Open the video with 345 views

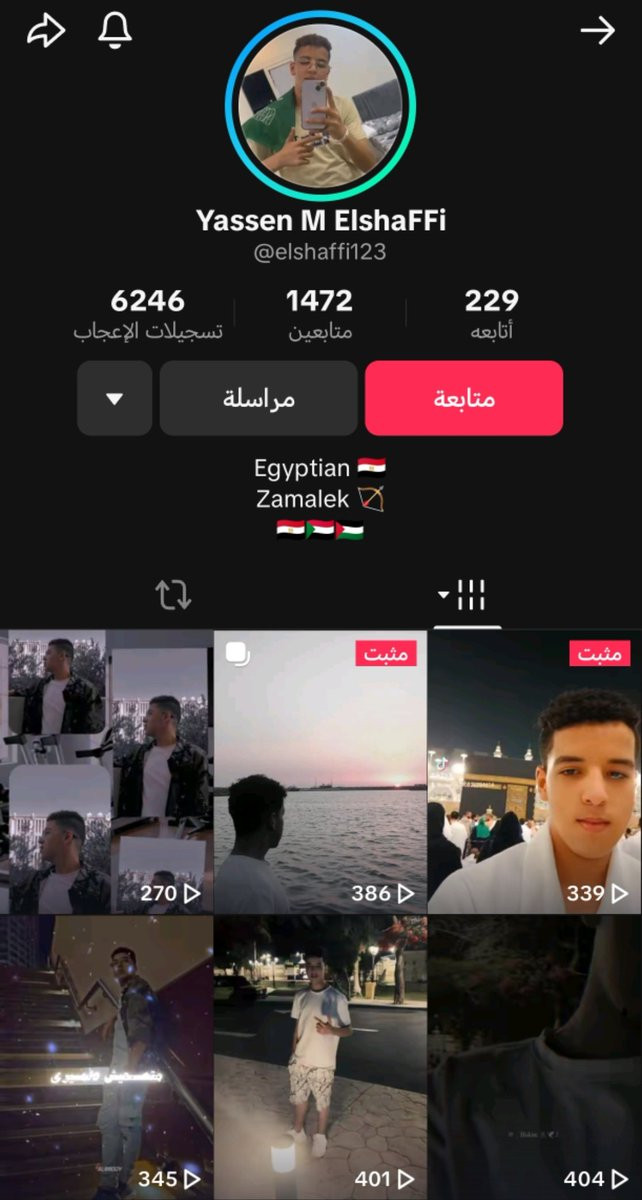[106, 1058]
